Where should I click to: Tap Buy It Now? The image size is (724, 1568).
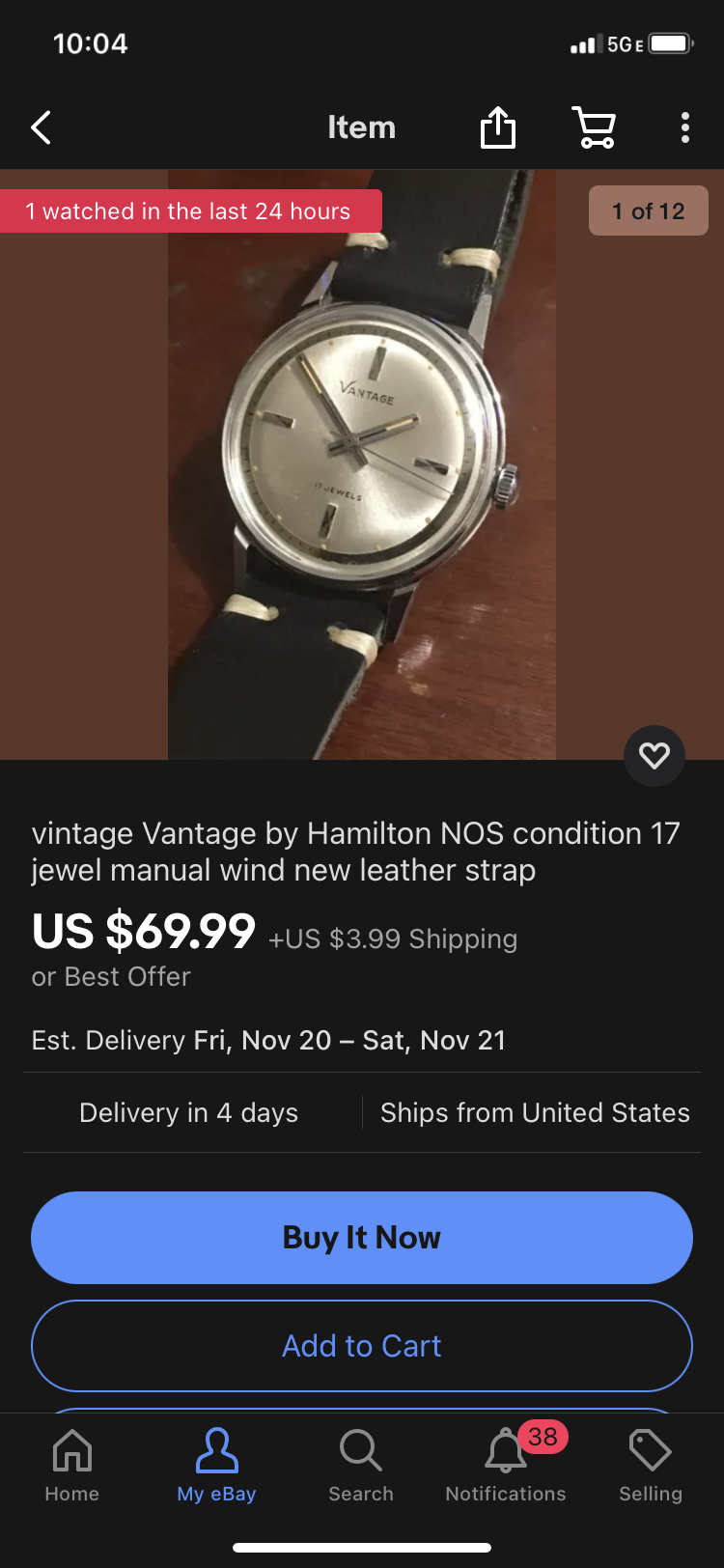(x=362, y=1237)
